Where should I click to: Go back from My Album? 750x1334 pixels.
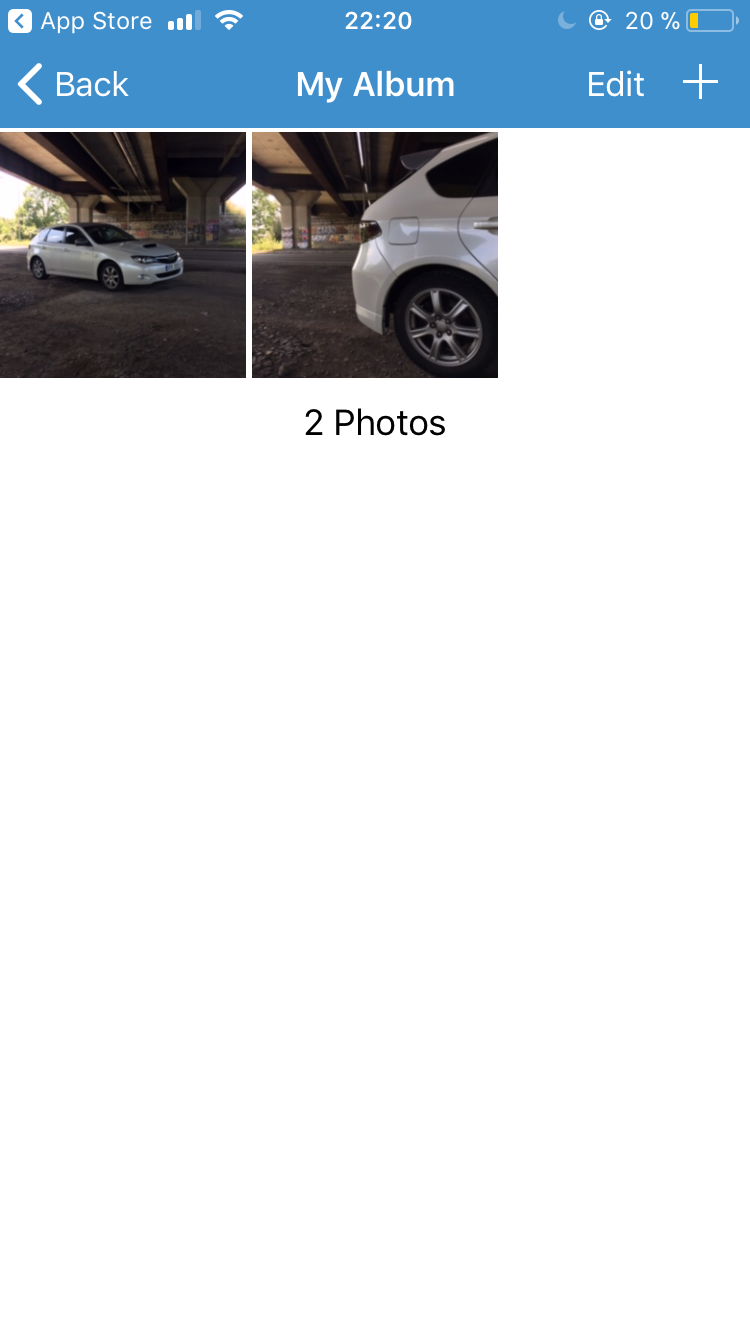point(74,84)
